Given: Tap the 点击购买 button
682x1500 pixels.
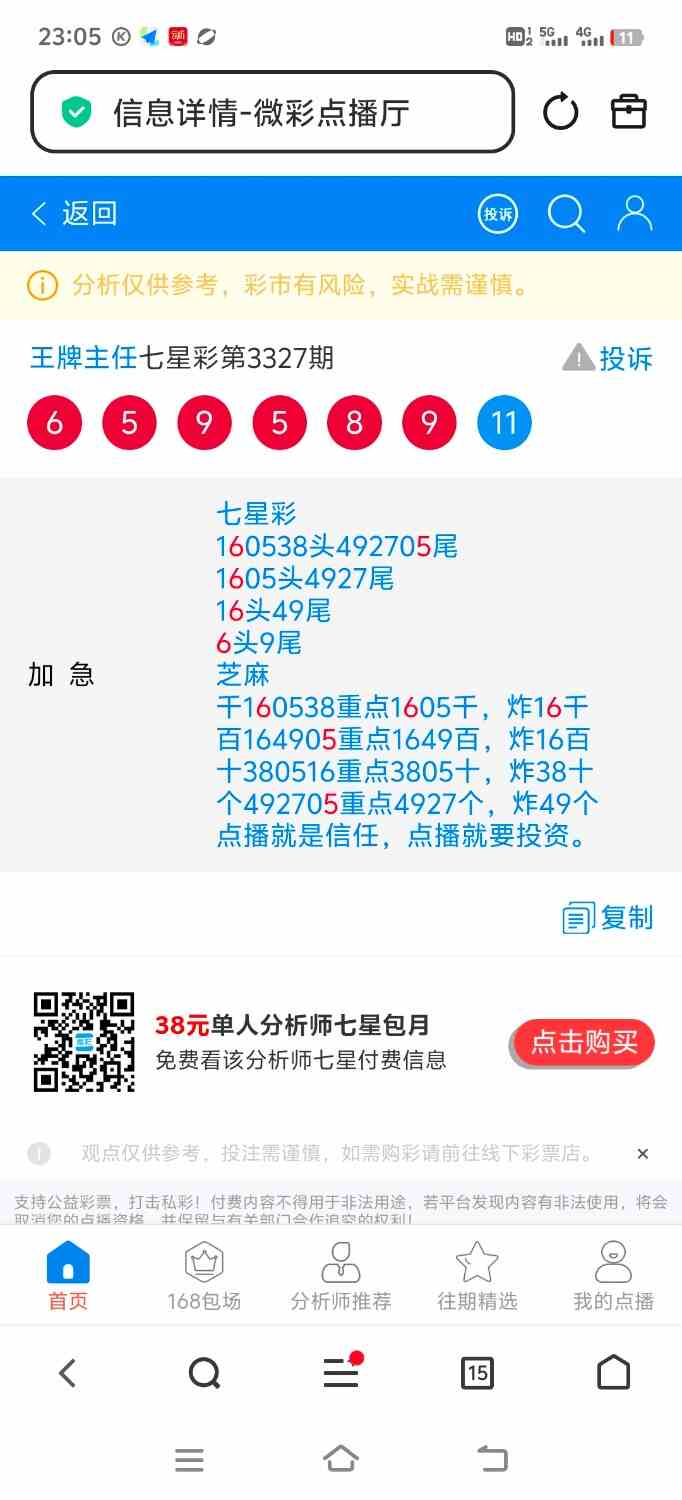Looking at the screenshot, I should pyautogui.click(x=584, y=1043).
